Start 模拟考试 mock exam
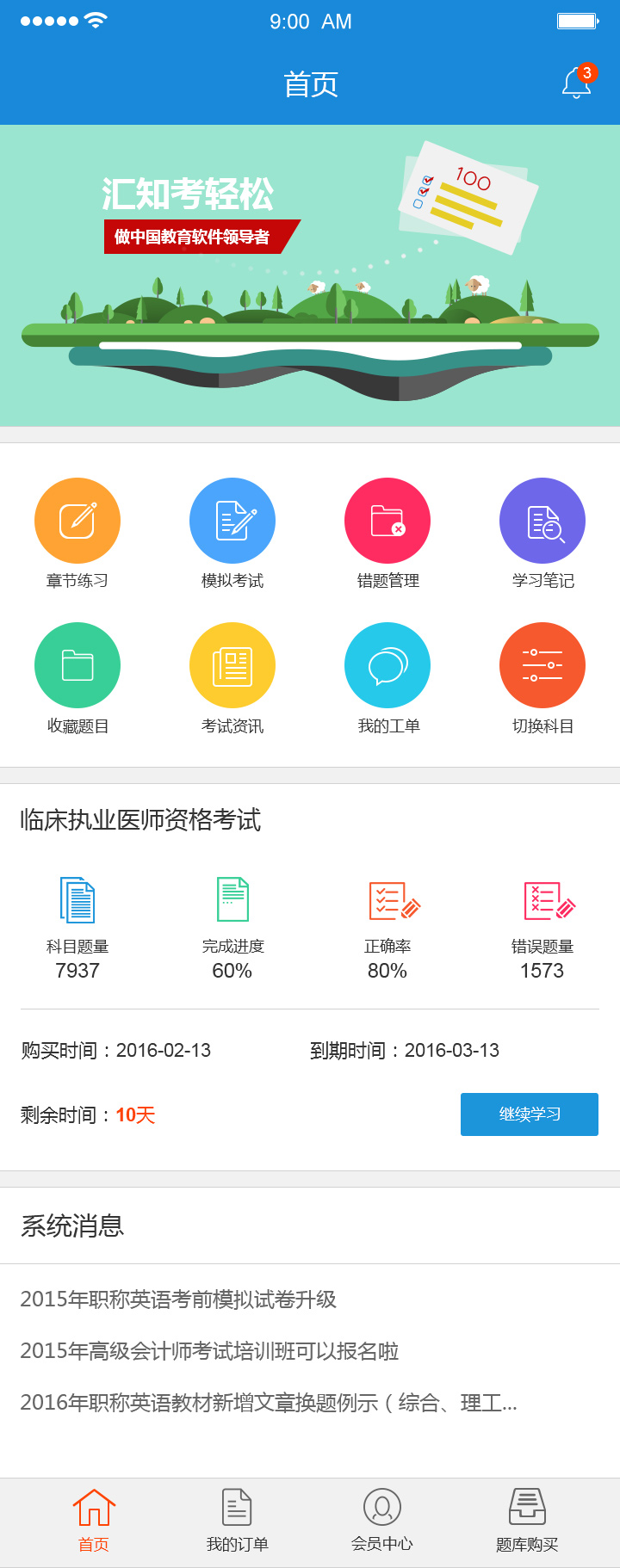Viewport: 620px width, 1568px height. coord(232,522)
